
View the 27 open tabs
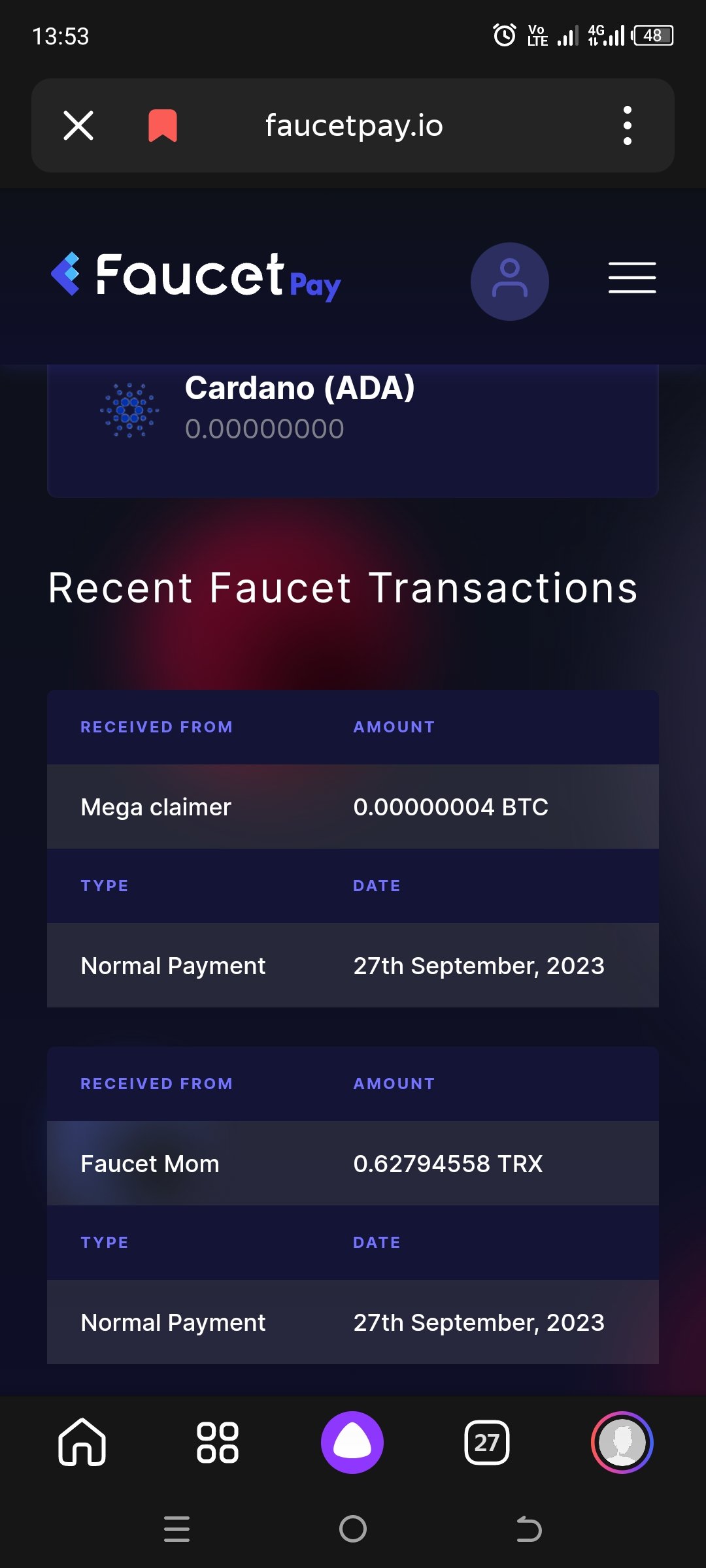(487, 1442)
